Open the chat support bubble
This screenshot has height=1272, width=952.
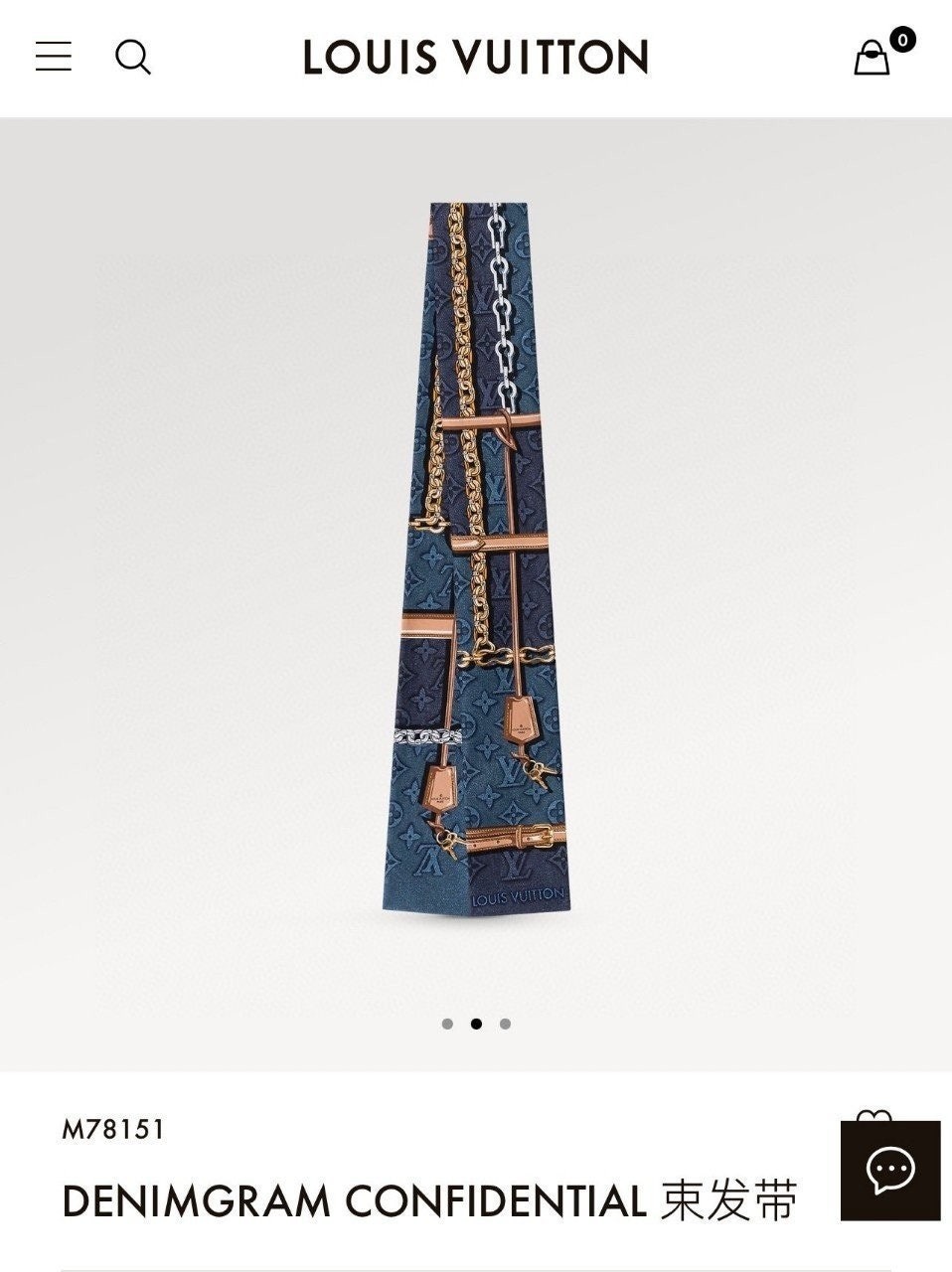click(889, 1170)
